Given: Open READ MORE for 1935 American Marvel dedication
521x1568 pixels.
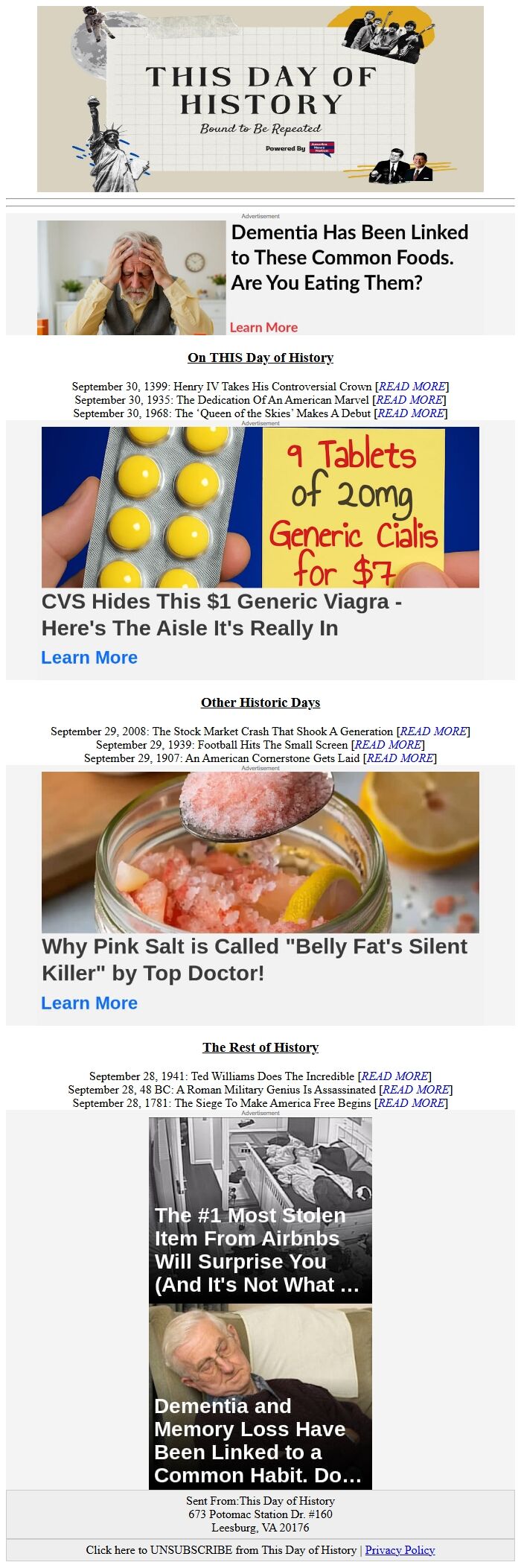Looking at the screenshot, I should point(409,400).
